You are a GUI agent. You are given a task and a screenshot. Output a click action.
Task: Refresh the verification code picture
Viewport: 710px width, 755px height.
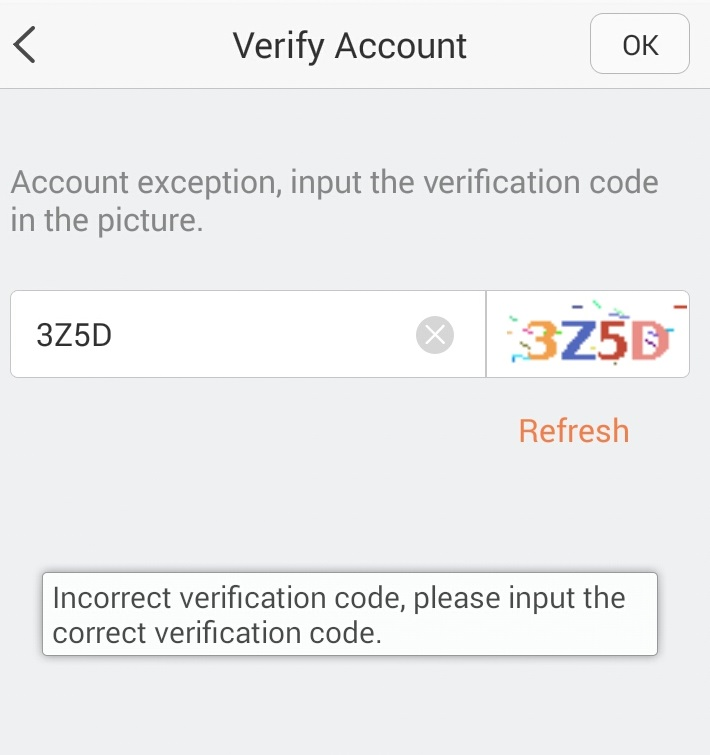click(573, 431)
